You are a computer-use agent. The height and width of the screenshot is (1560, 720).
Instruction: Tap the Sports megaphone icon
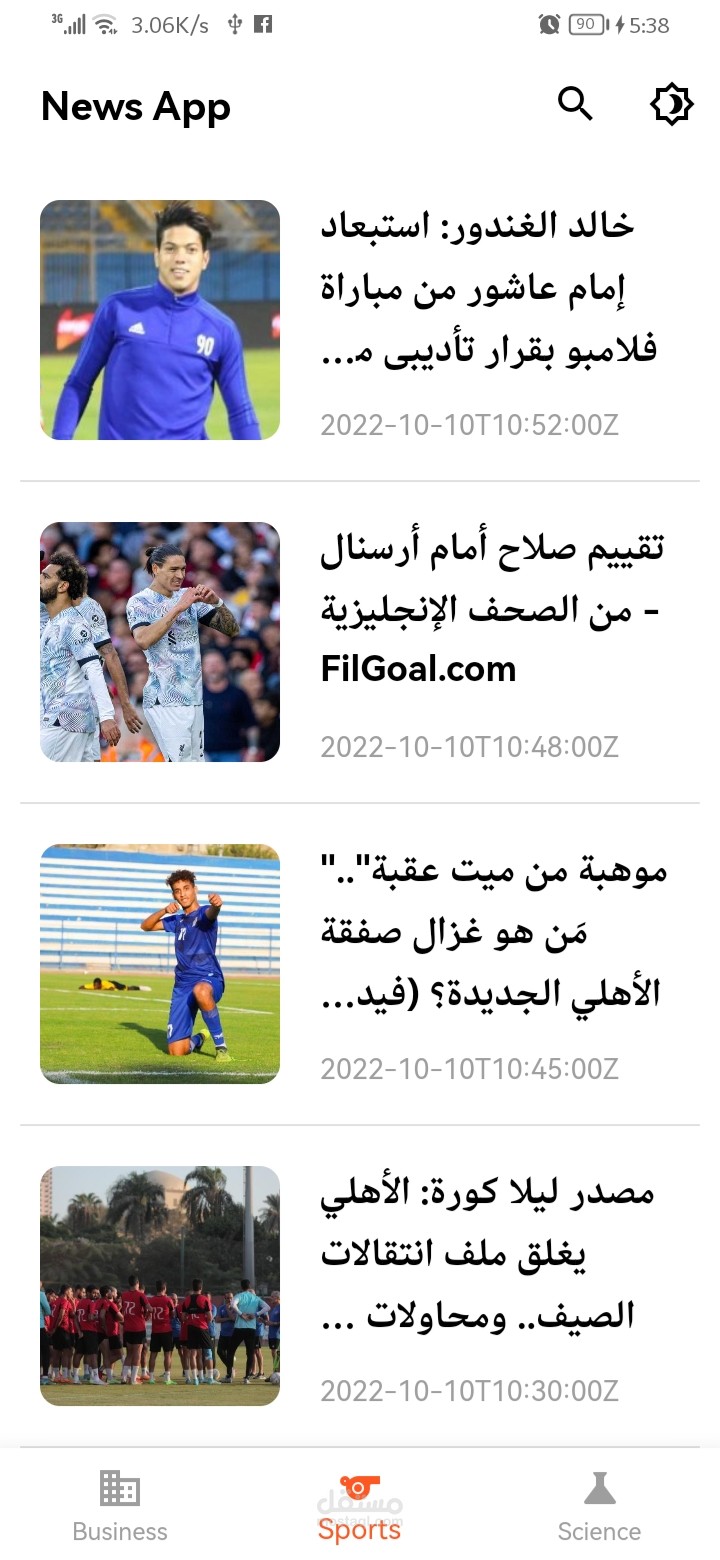pyautogui.click(x=359, y=1485)
